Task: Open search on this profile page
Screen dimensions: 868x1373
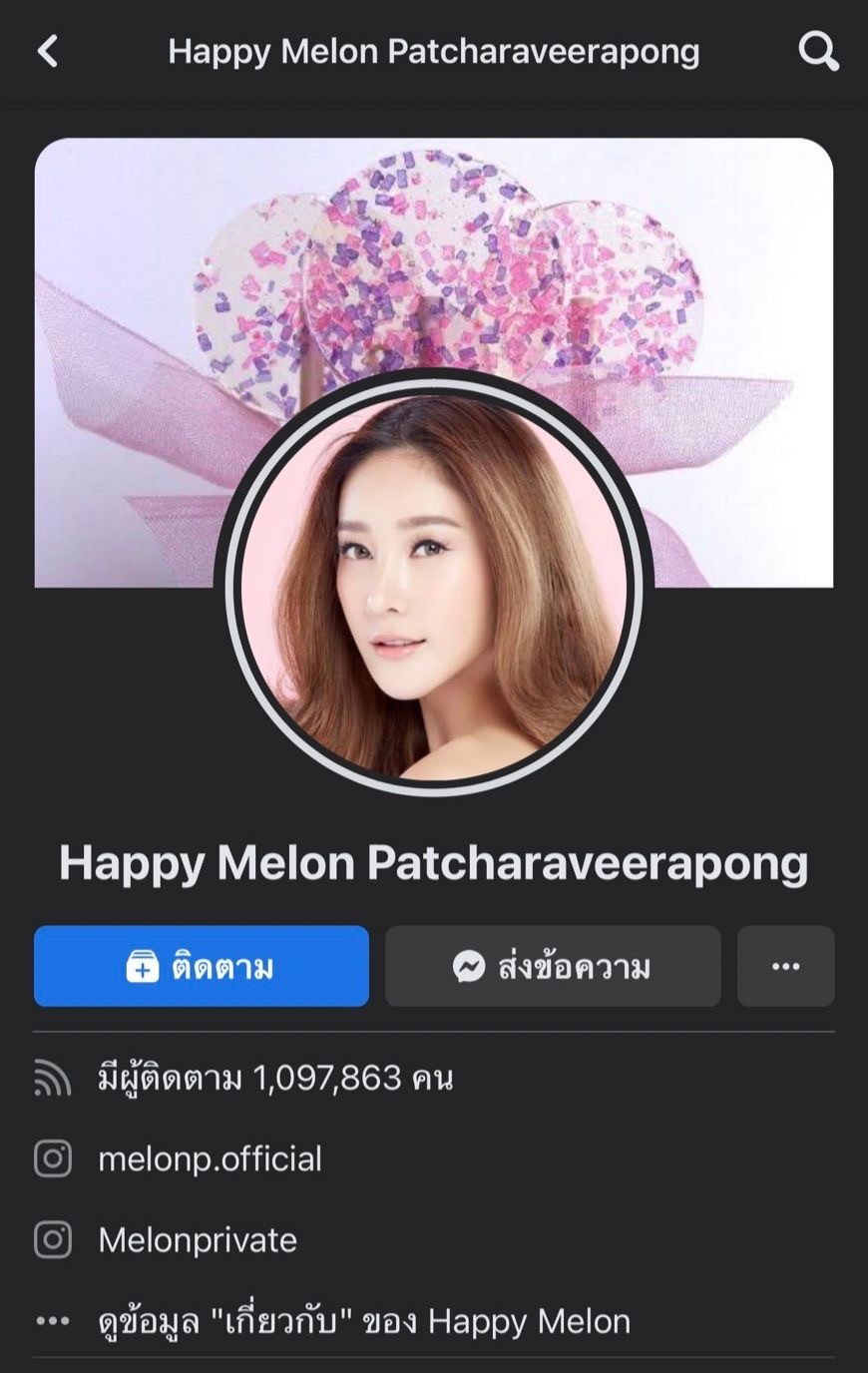Action: [818, 51]
